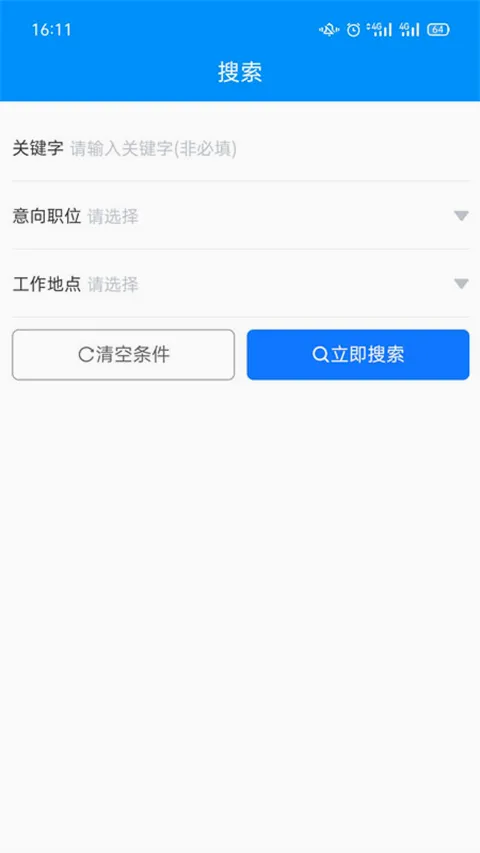Start search with 立即搜索
Viewport: 480px width, 853px height.
coord(358,355)
